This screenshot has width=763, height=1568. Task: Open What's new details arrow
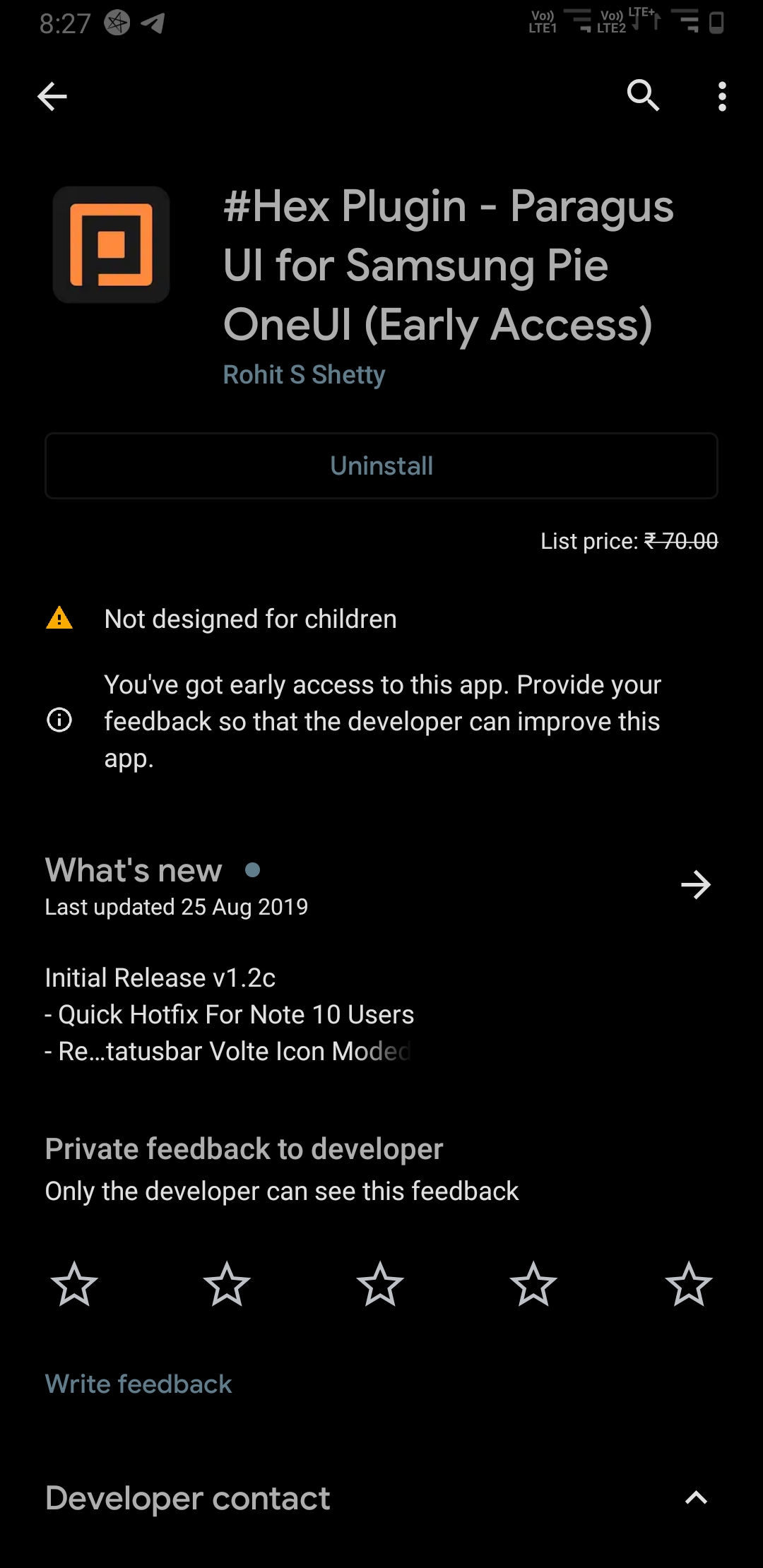pyautogui.click(x=695, y=884)
